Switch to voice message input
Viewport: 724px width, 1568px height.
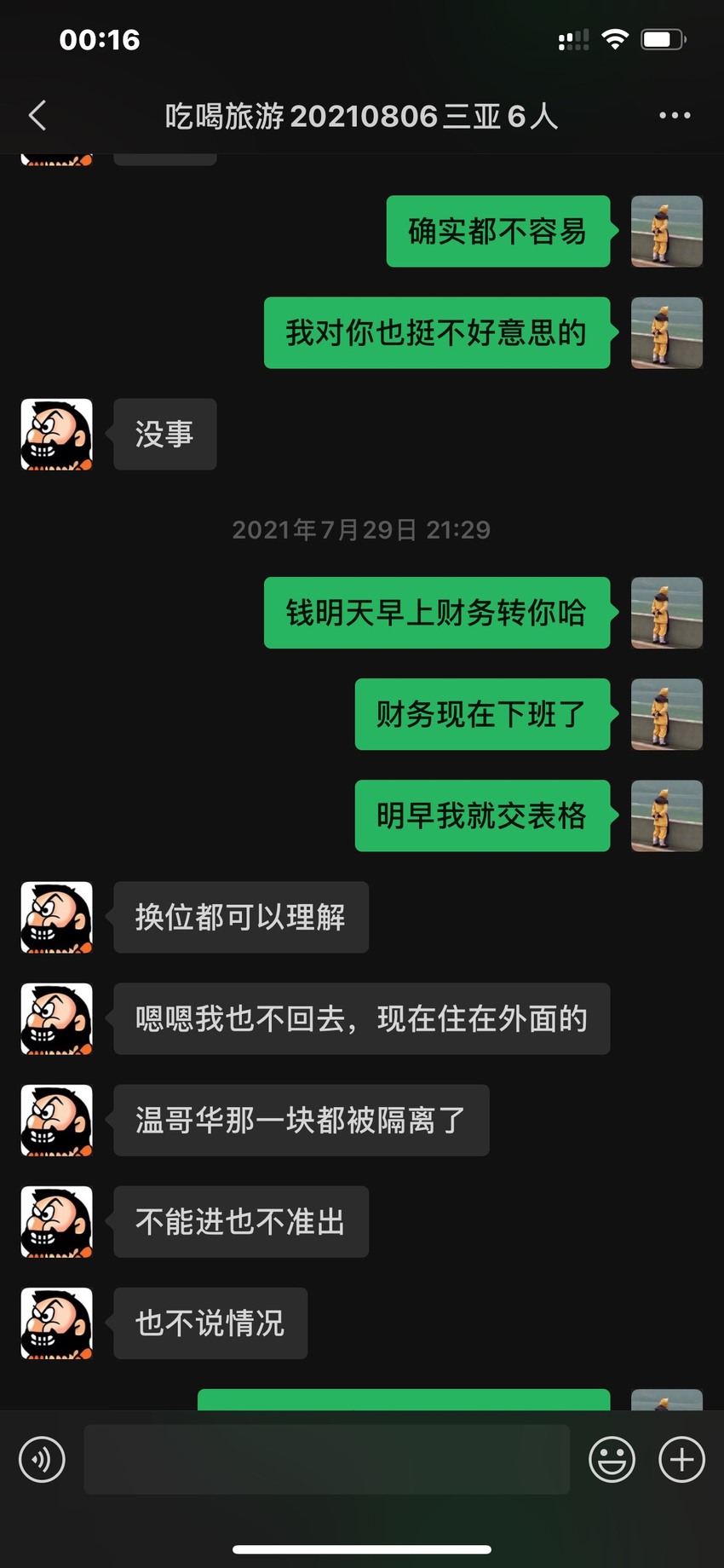(x=42, y=1459)
